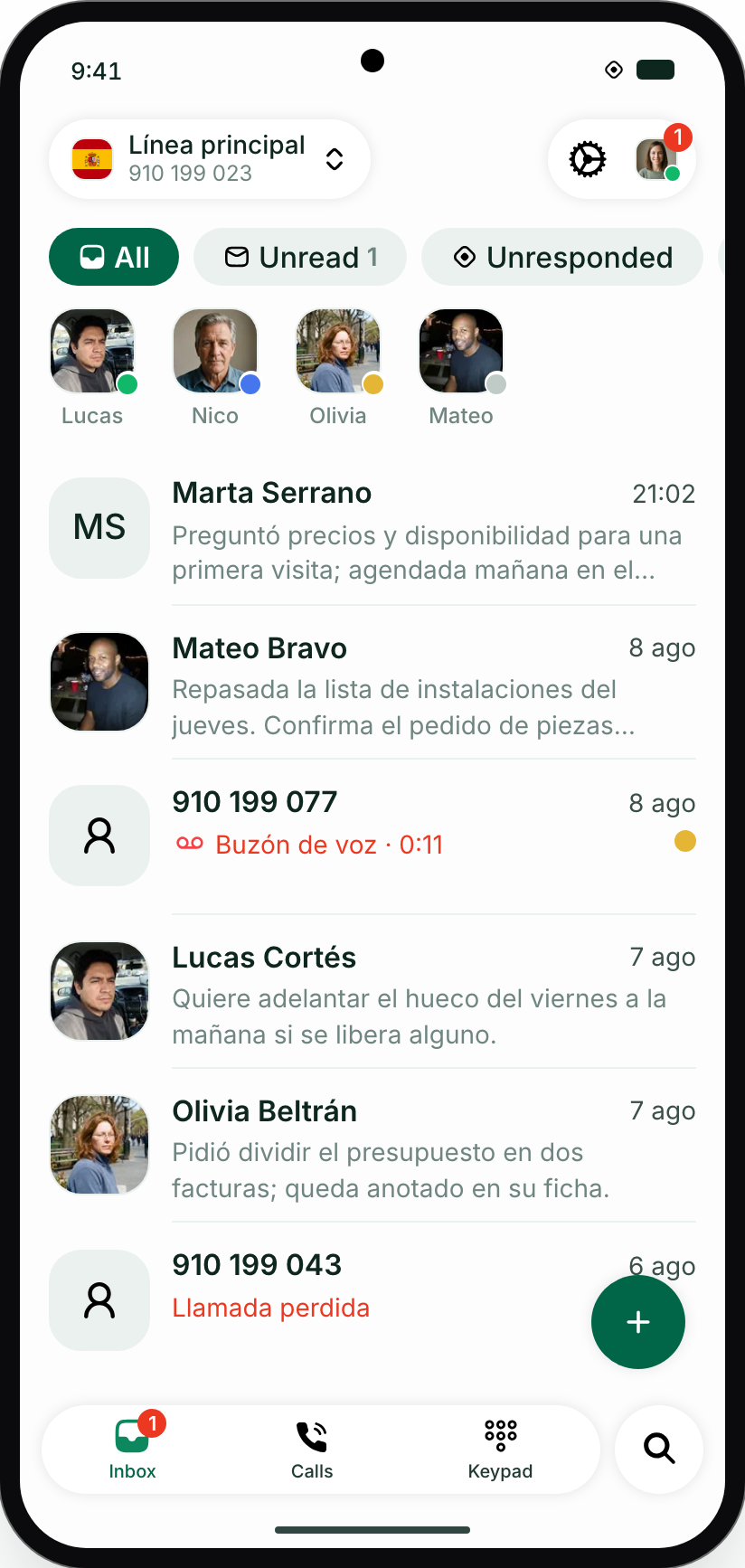Start a new conversation with the plus button
Image resolution: width=745 pixels, height=1568 pixels.
pos(638,1322)
